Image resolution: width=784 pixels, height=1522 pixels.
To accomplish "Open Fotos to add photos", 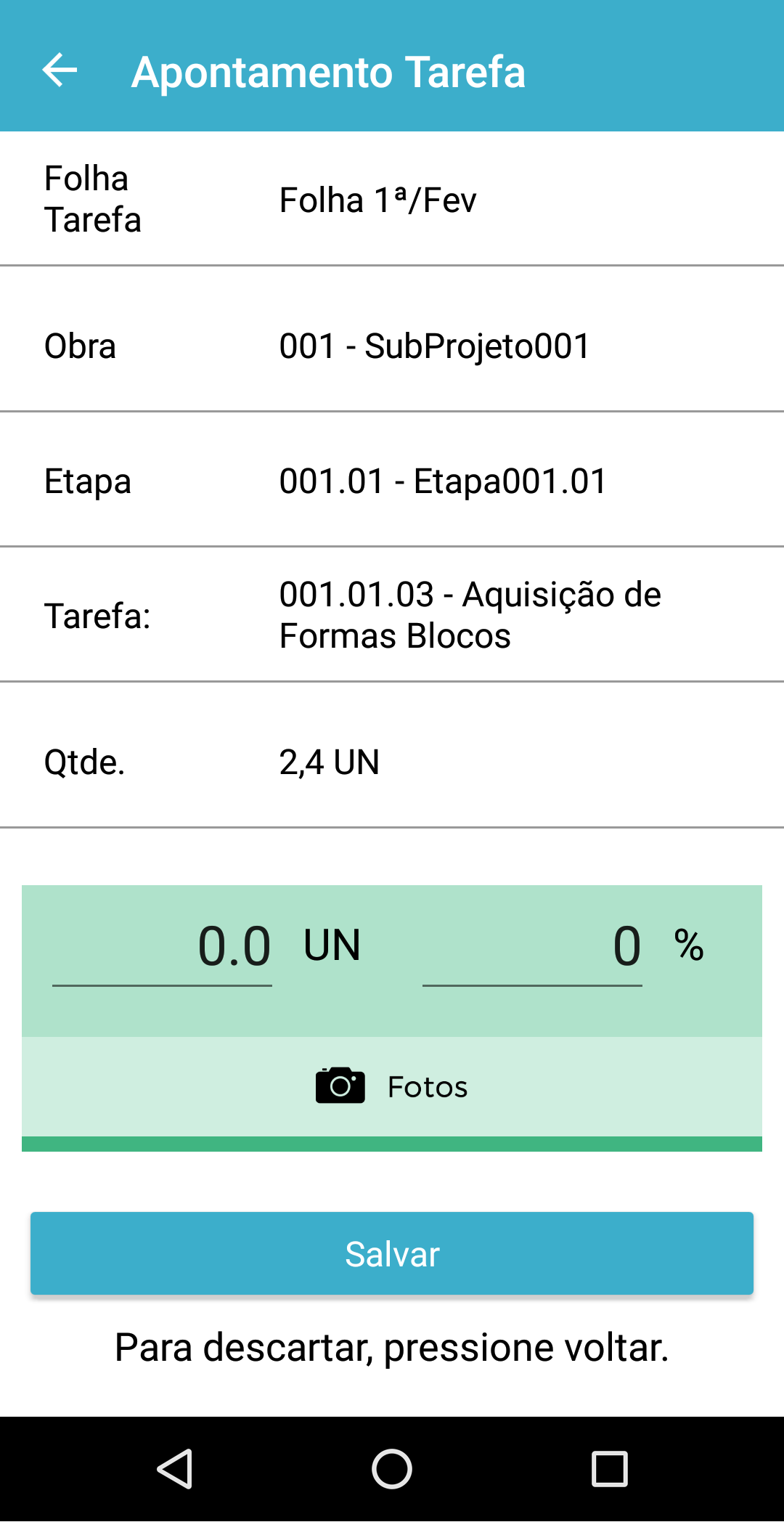I will point(392,1086).
